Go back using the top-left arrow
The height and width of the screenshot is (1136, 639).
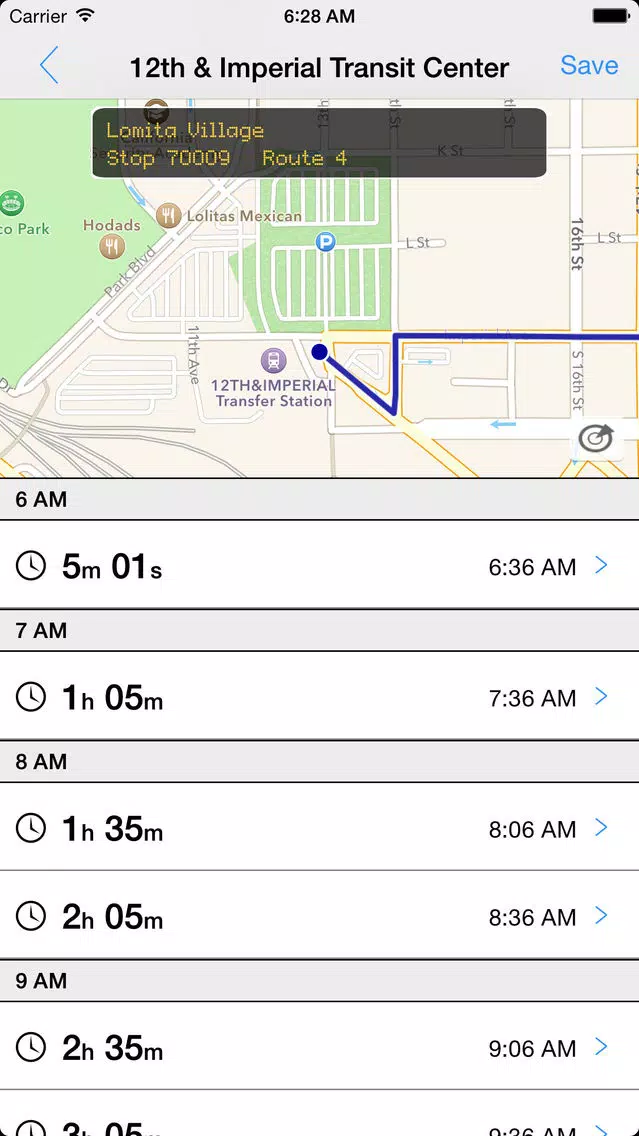click(x=49, y=66)
